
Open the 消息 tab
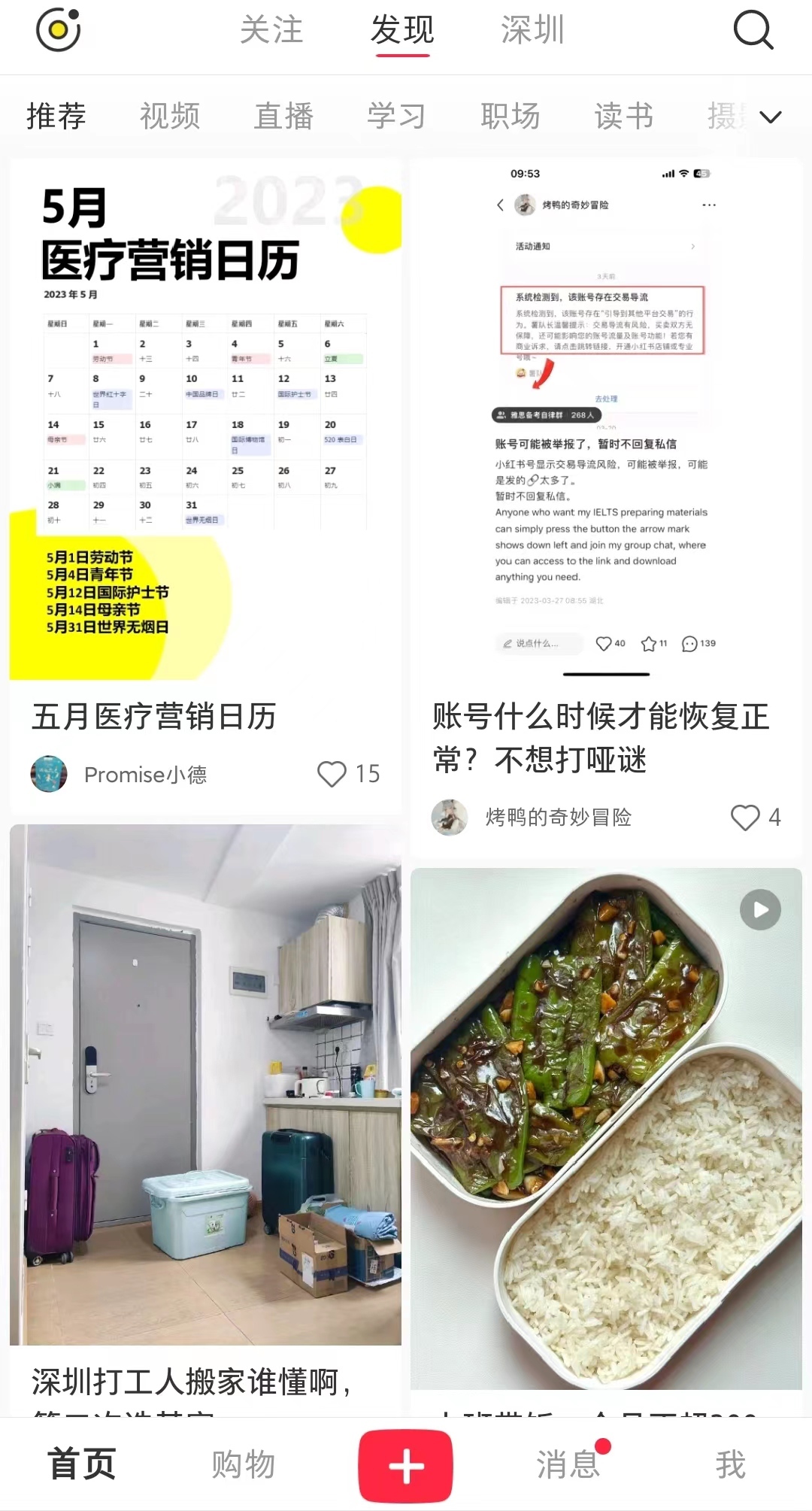[568, 1464]
